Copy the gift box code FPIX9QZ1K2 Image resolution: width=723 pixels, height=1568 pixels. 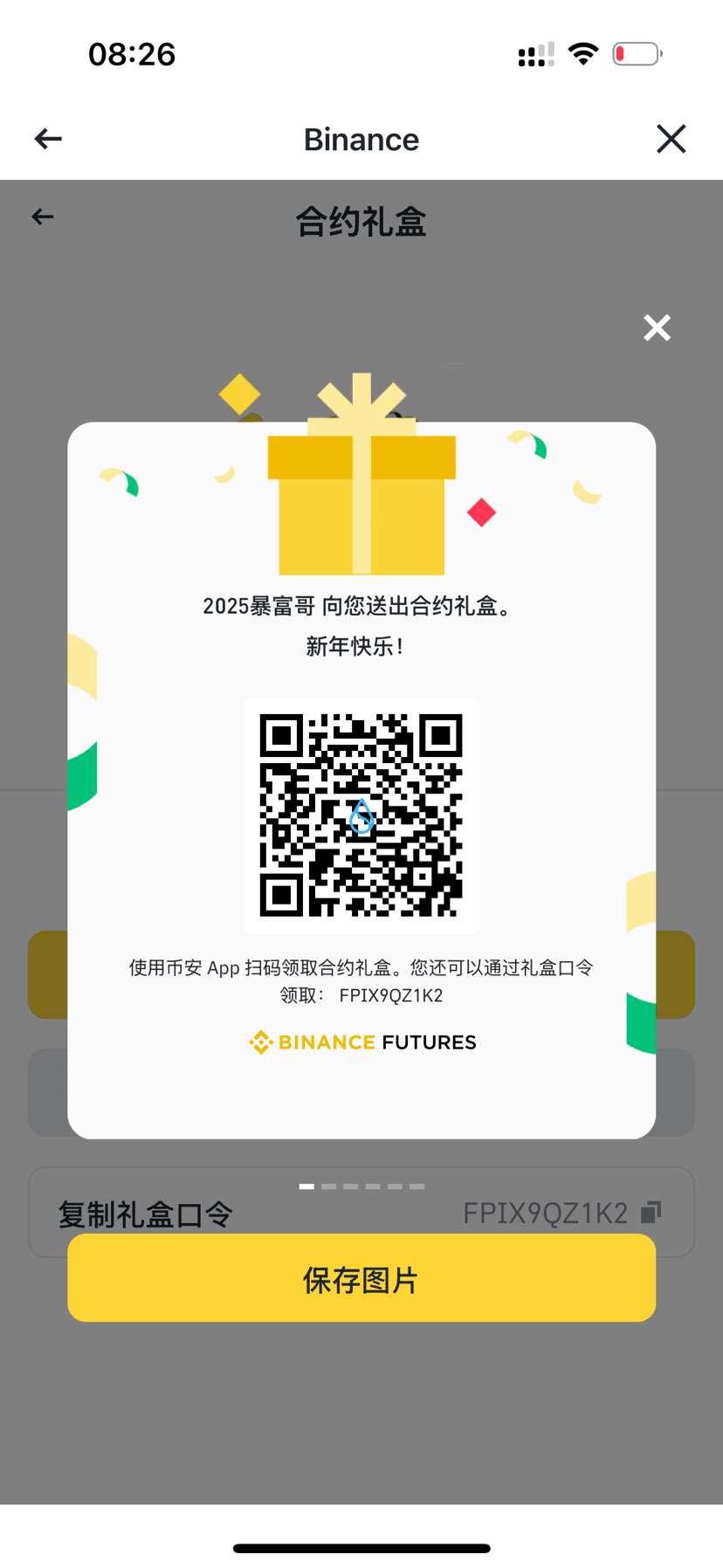[651, 1213]
